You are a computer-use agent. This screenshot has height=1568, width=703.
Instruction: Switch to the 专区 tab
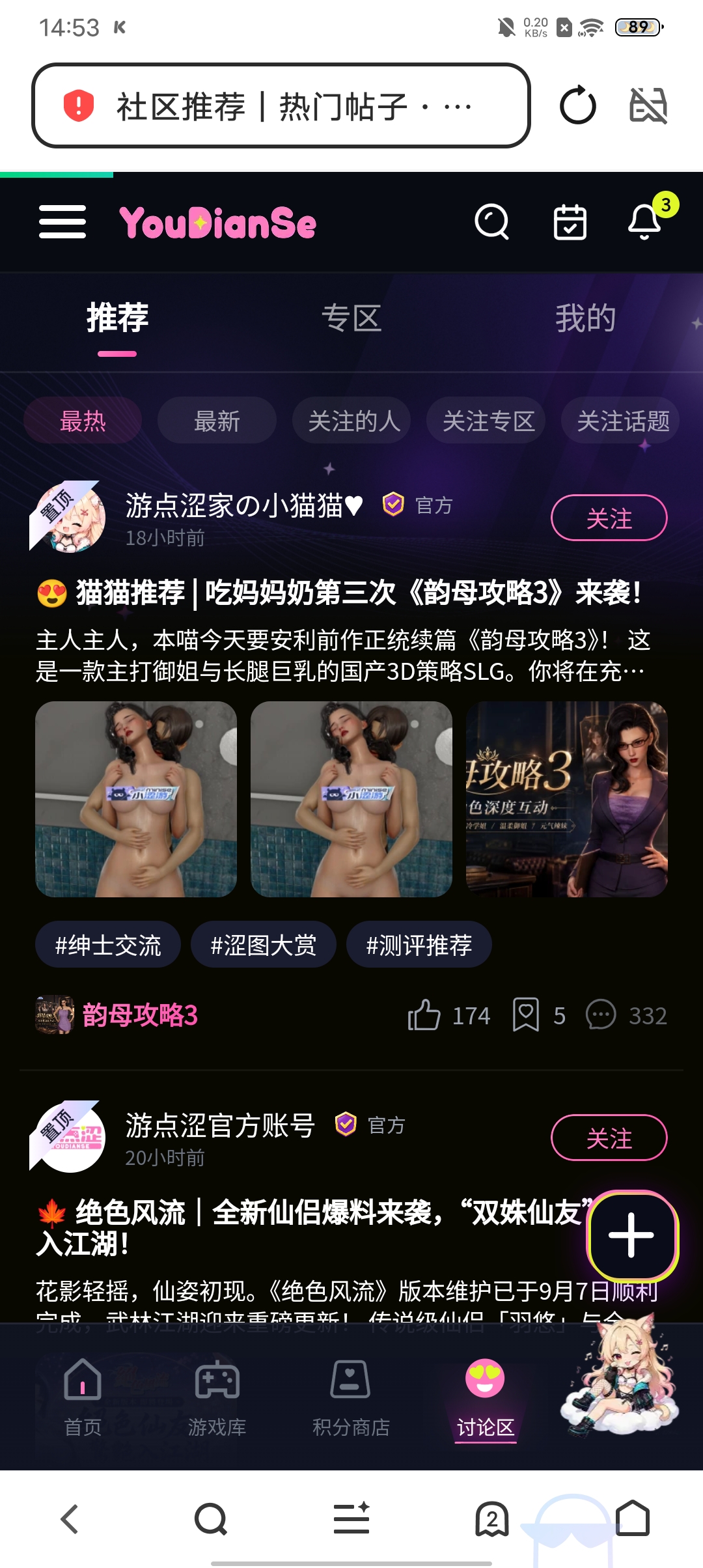(x=351, y=318)
